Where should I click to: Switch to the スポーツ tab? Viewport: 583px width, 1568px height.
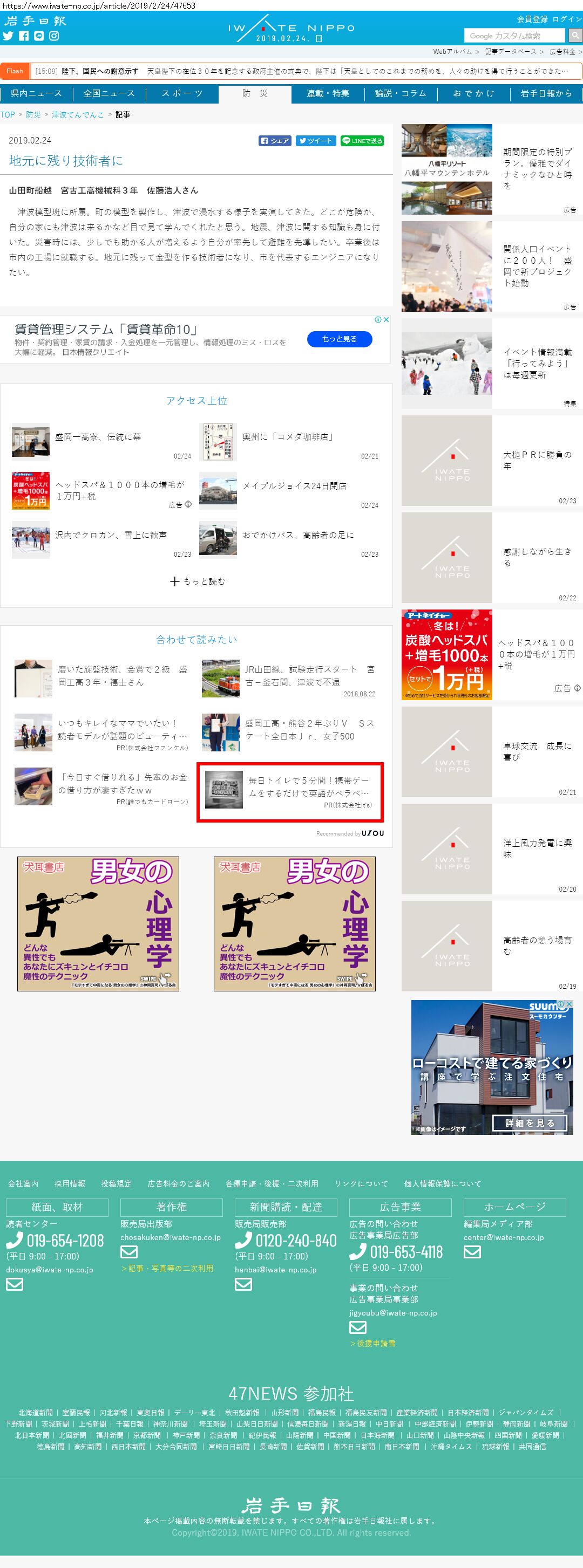(x=182, y=94)
